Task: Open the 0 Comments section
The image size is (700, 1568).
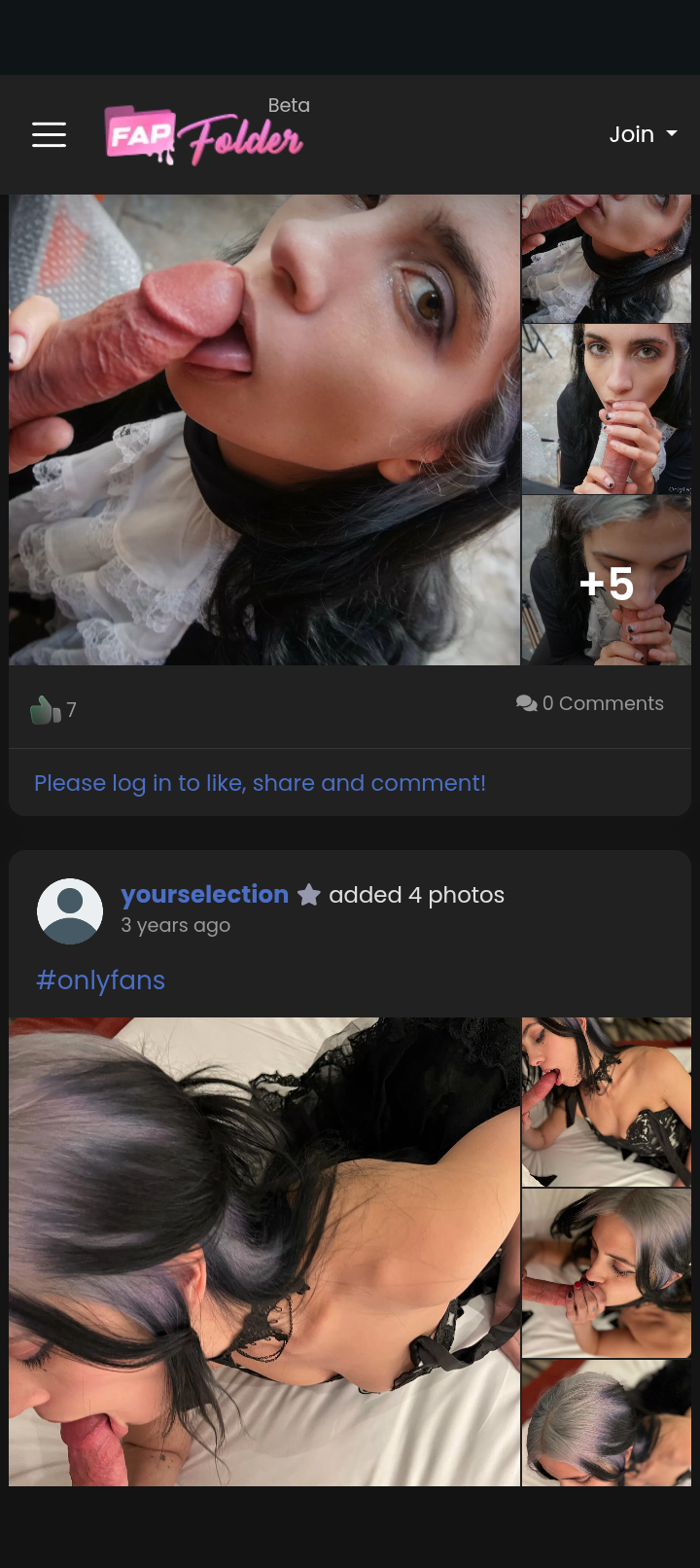Action: pos(590,703)
